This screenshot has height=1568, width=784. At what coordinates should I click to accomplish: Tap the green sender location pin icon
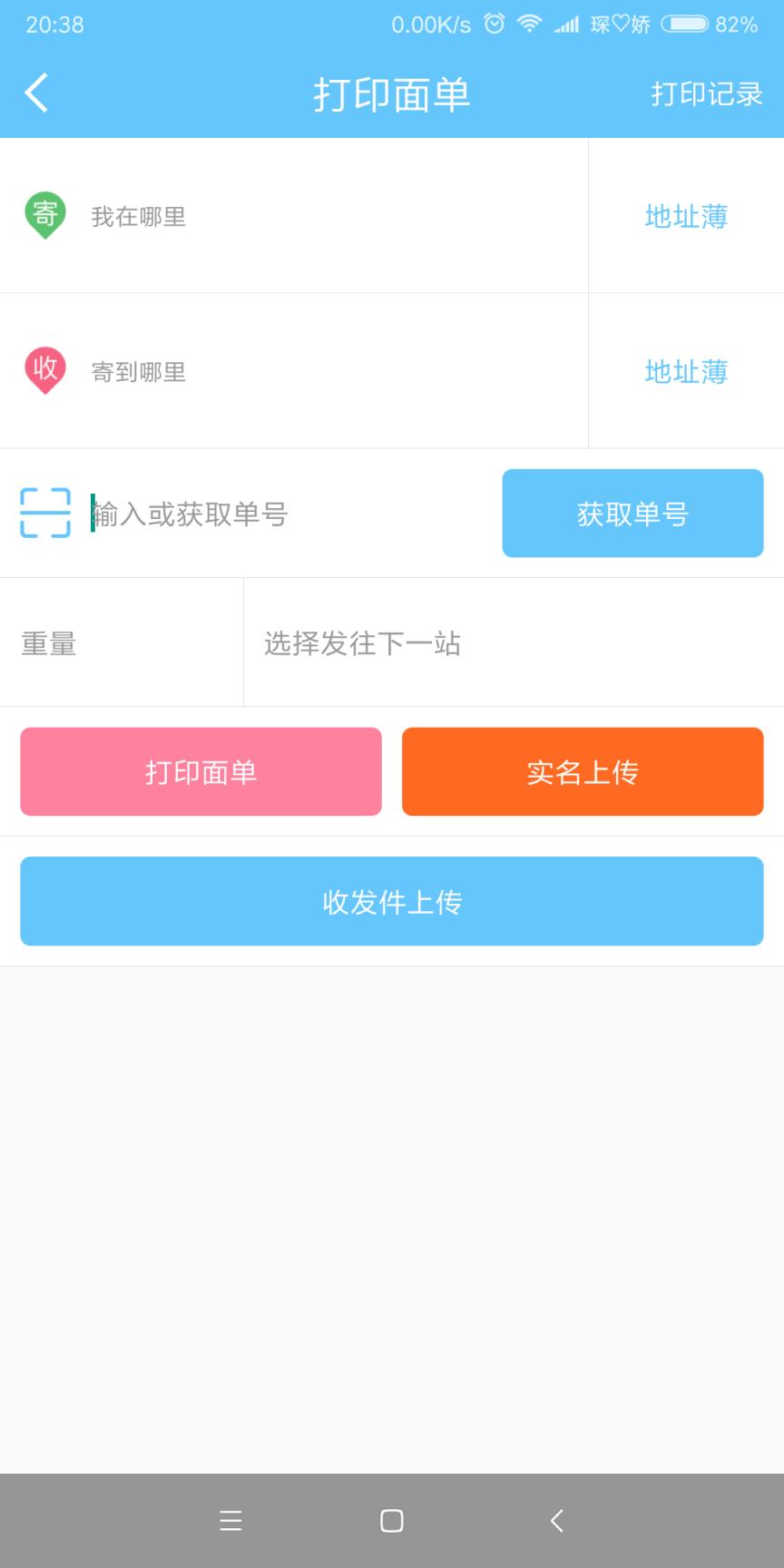coord(44,215)
